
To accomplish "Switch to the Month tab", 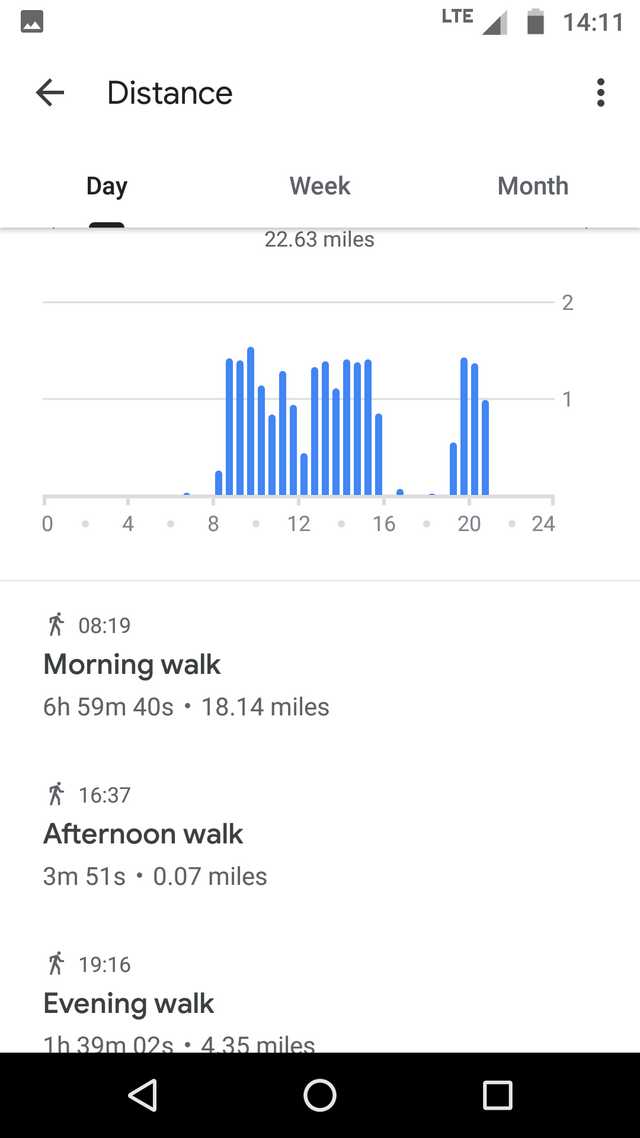I will pyautogui.click(x=533, y=186).
